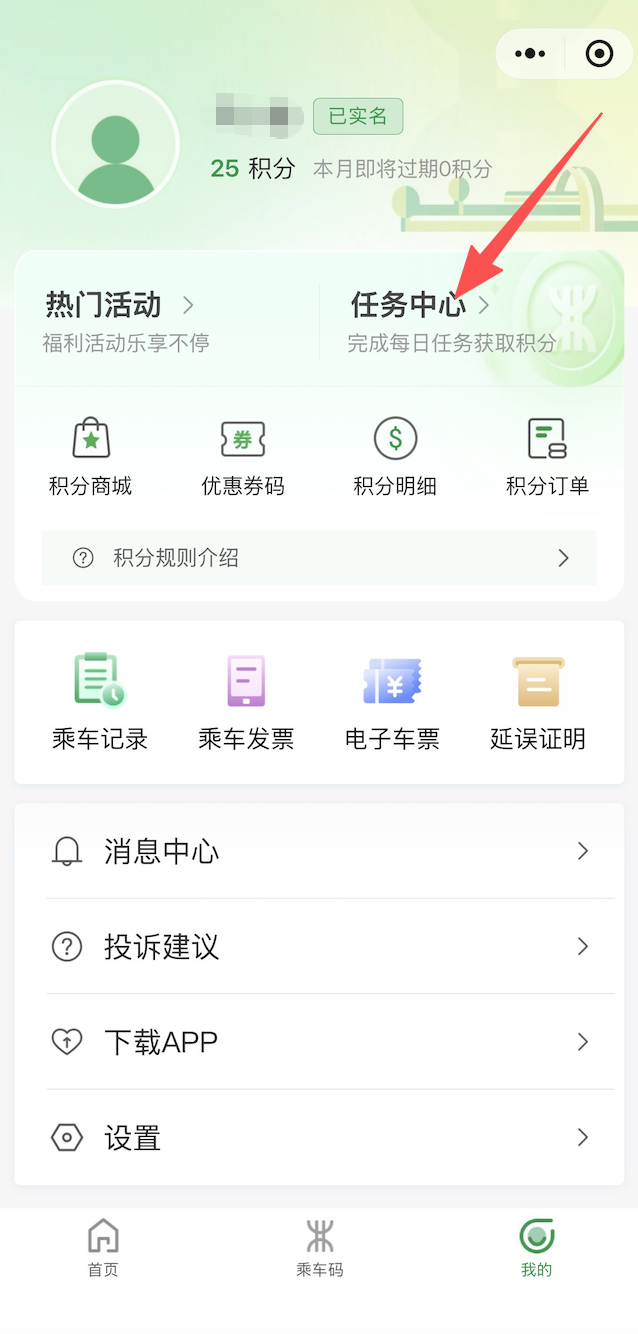Viewport: 638px width, 1334px height.
Task: Switch to the 乘车码 ride code tab
Action: click(x=319, y=1249)
